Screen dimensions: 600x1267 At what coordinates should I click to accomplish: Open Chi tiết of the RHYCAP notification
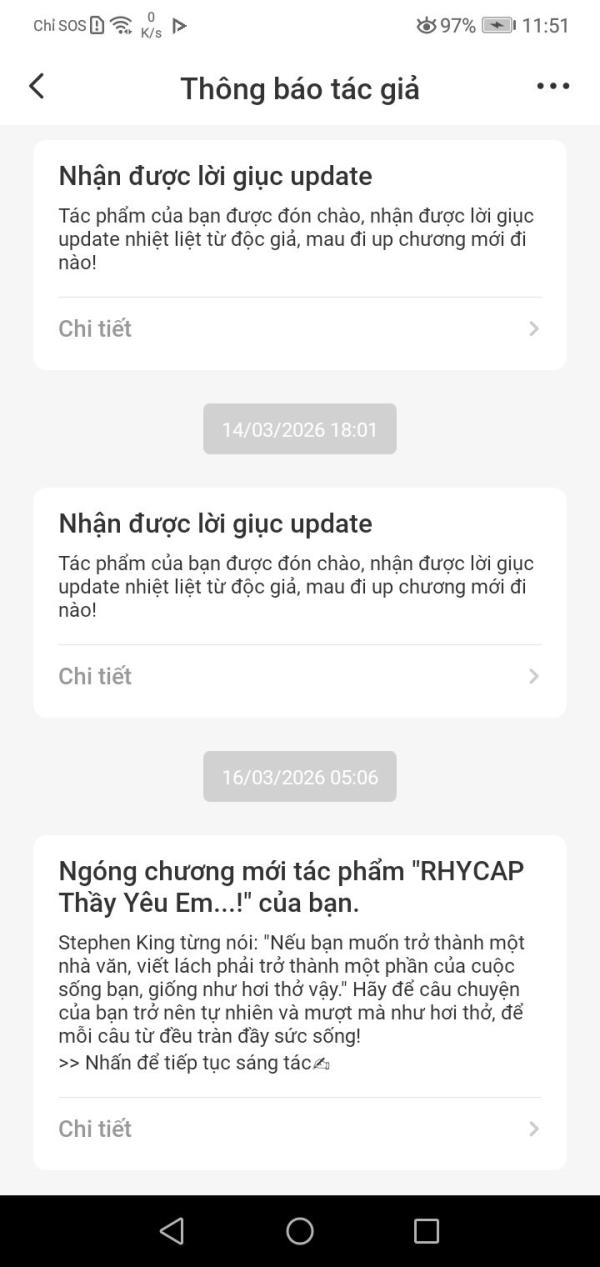click(300, 1129)
